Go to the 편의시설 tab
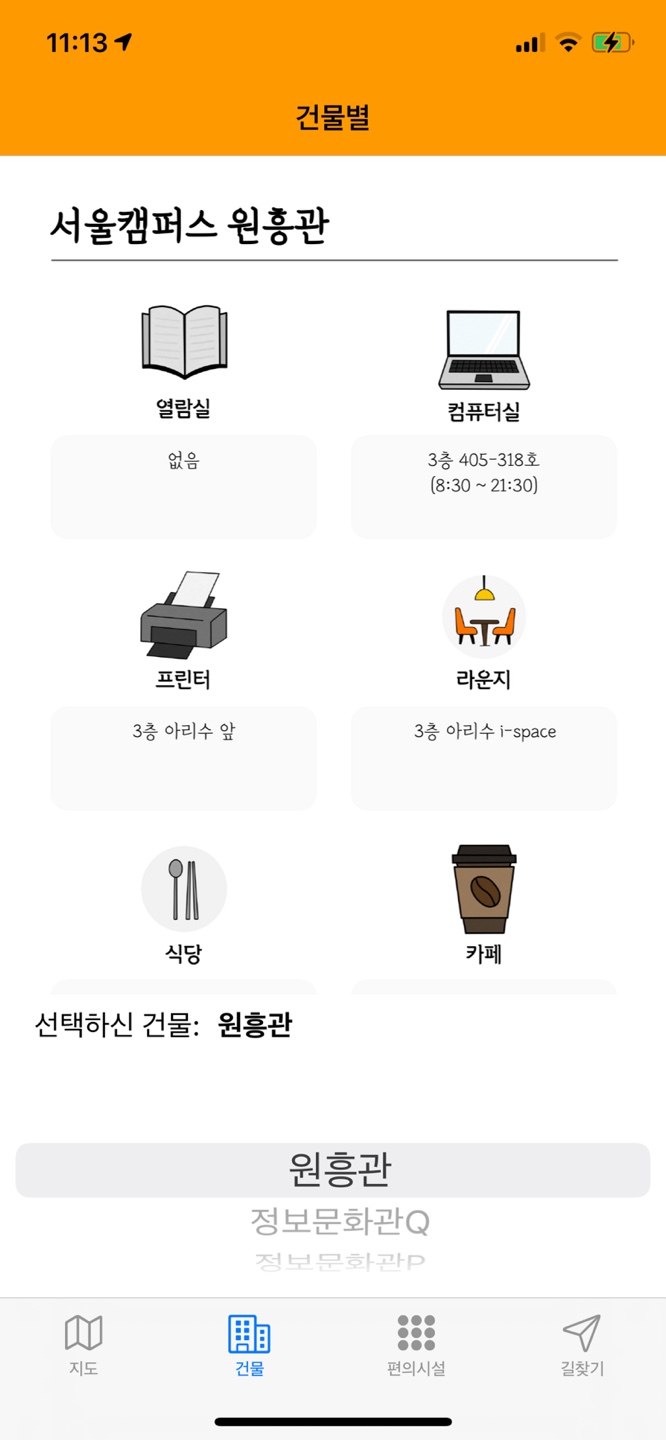The height and width of the screenshot is (1440, 666). pos(416,1344)
